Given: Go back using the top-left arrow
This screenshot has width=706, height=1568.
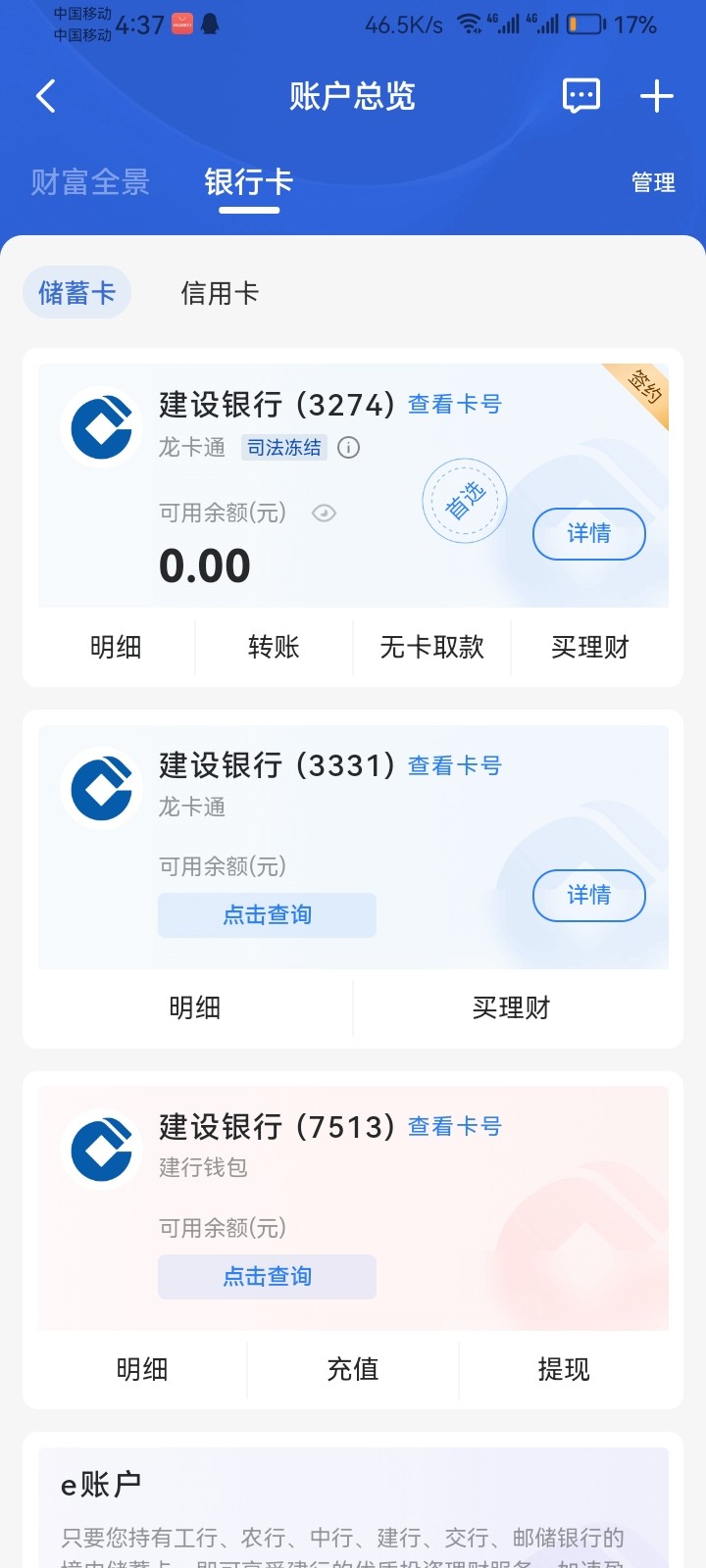Looking at the screenshot, I should point(44,96).
